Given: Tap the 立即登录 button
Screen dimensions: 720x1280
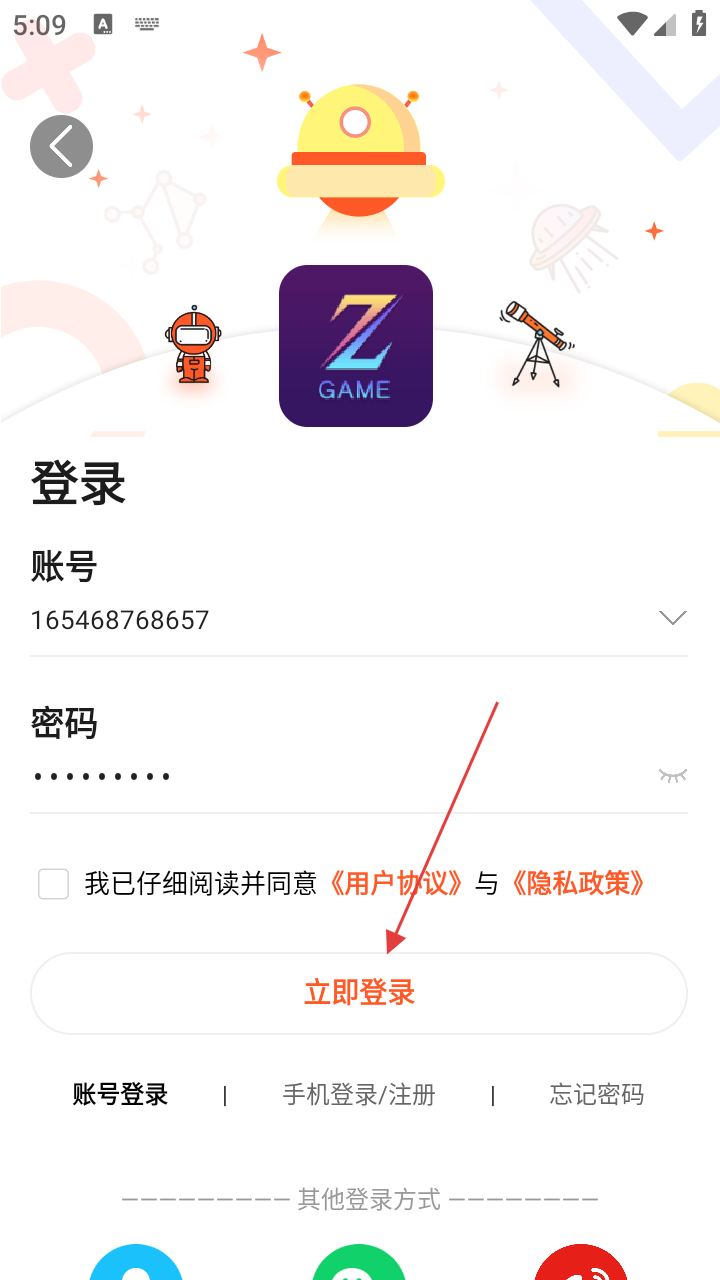Looking at the screenshot, I should (x=359, y=993).
